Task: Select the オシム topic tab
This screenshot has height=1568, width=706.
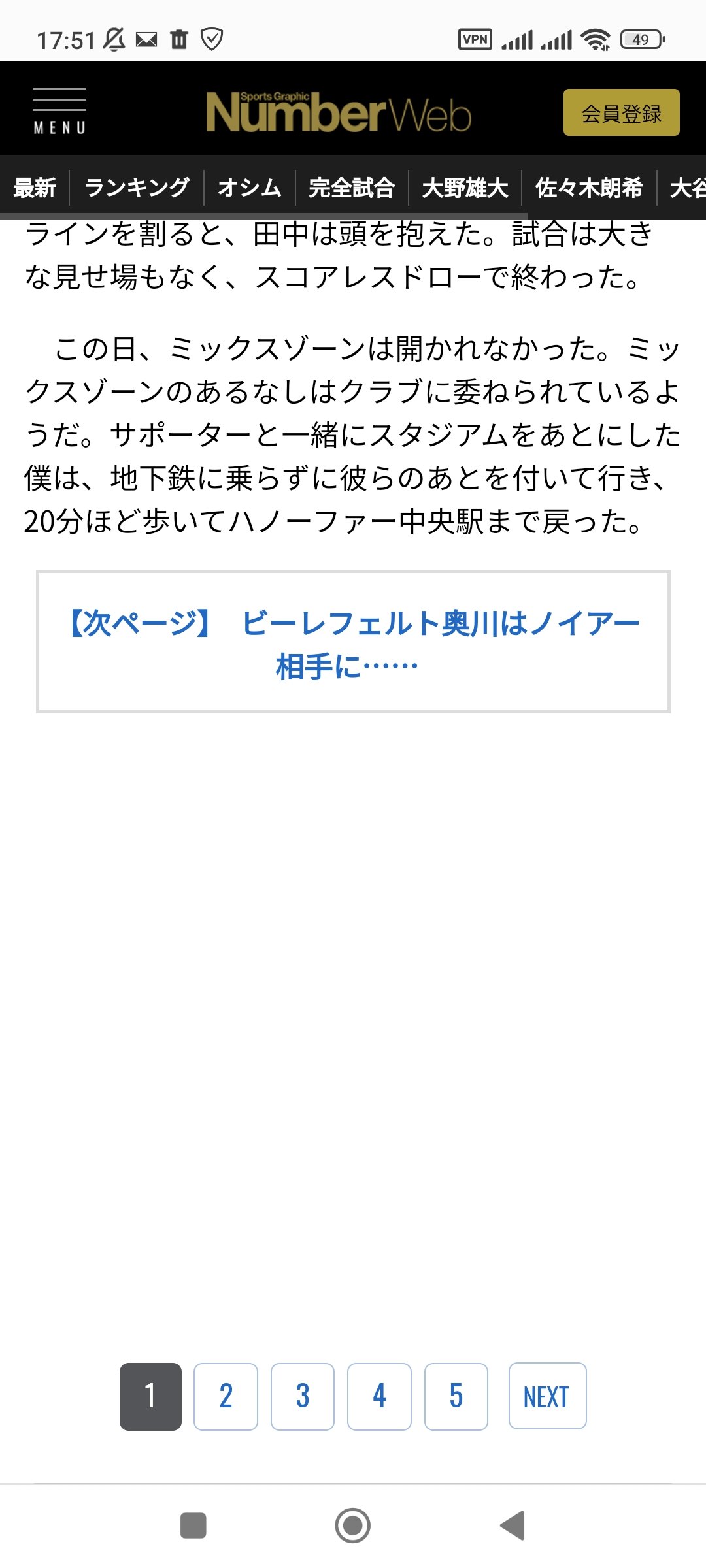Action: [250, 188]
